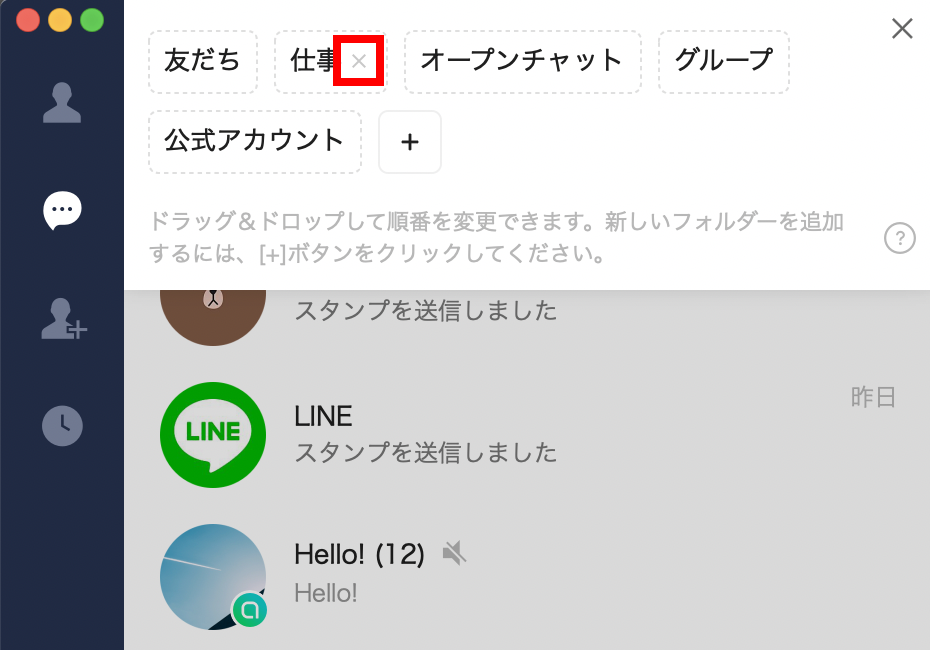Switch to the chats tab in sidebar
930x650 pixels.
pyautogui.click(x=62, y=210)
